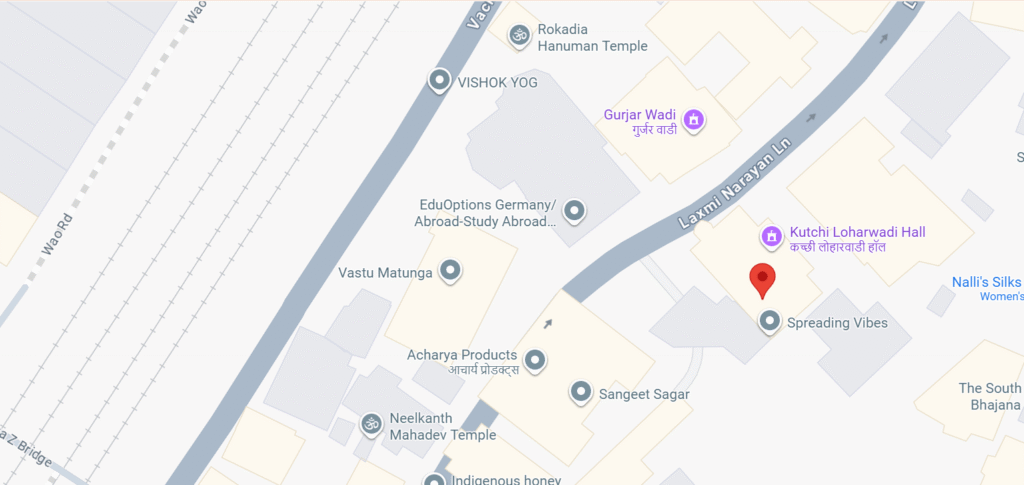Open the Spreading Vibes place marker

coord(769,321)
